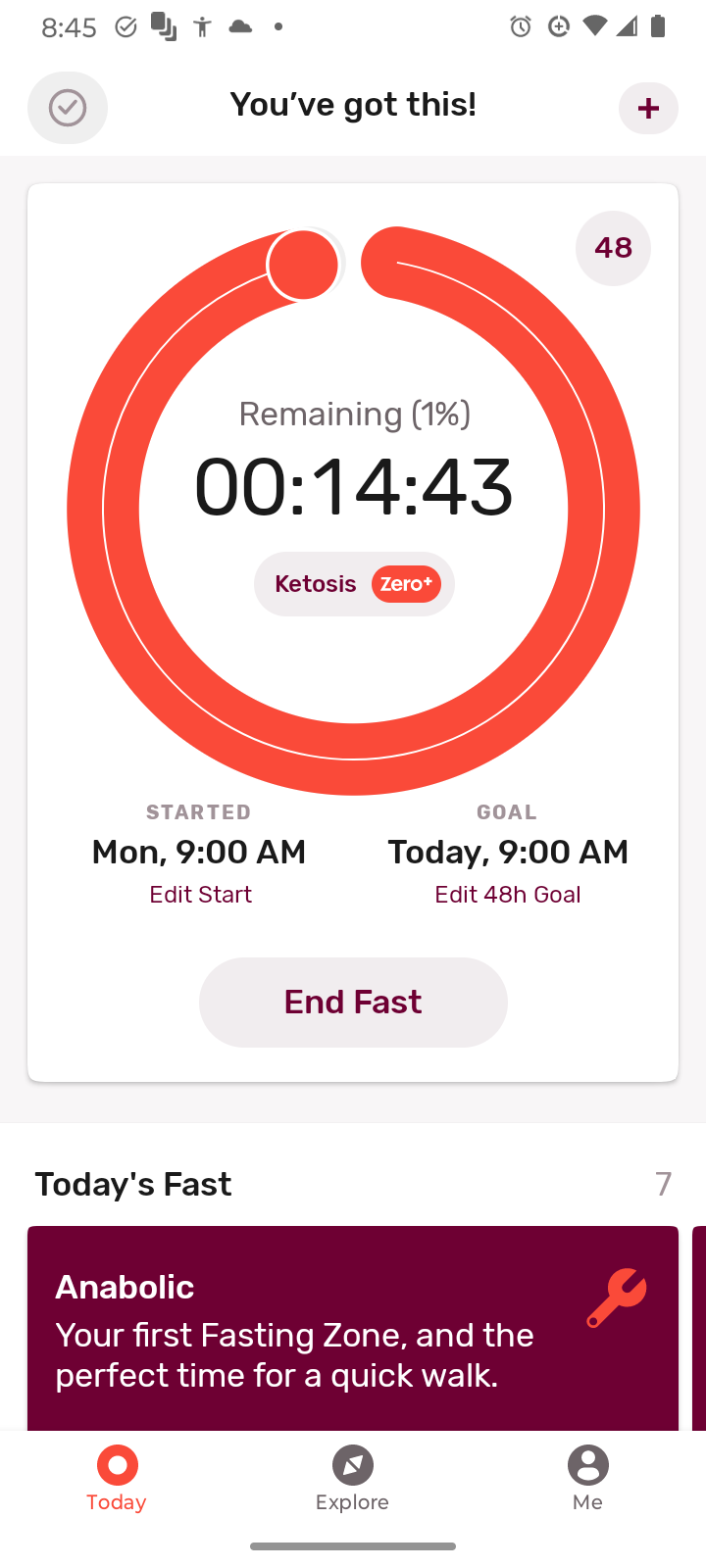End the current fast
Viewport: 706px width, 1568px height.
353,1003
